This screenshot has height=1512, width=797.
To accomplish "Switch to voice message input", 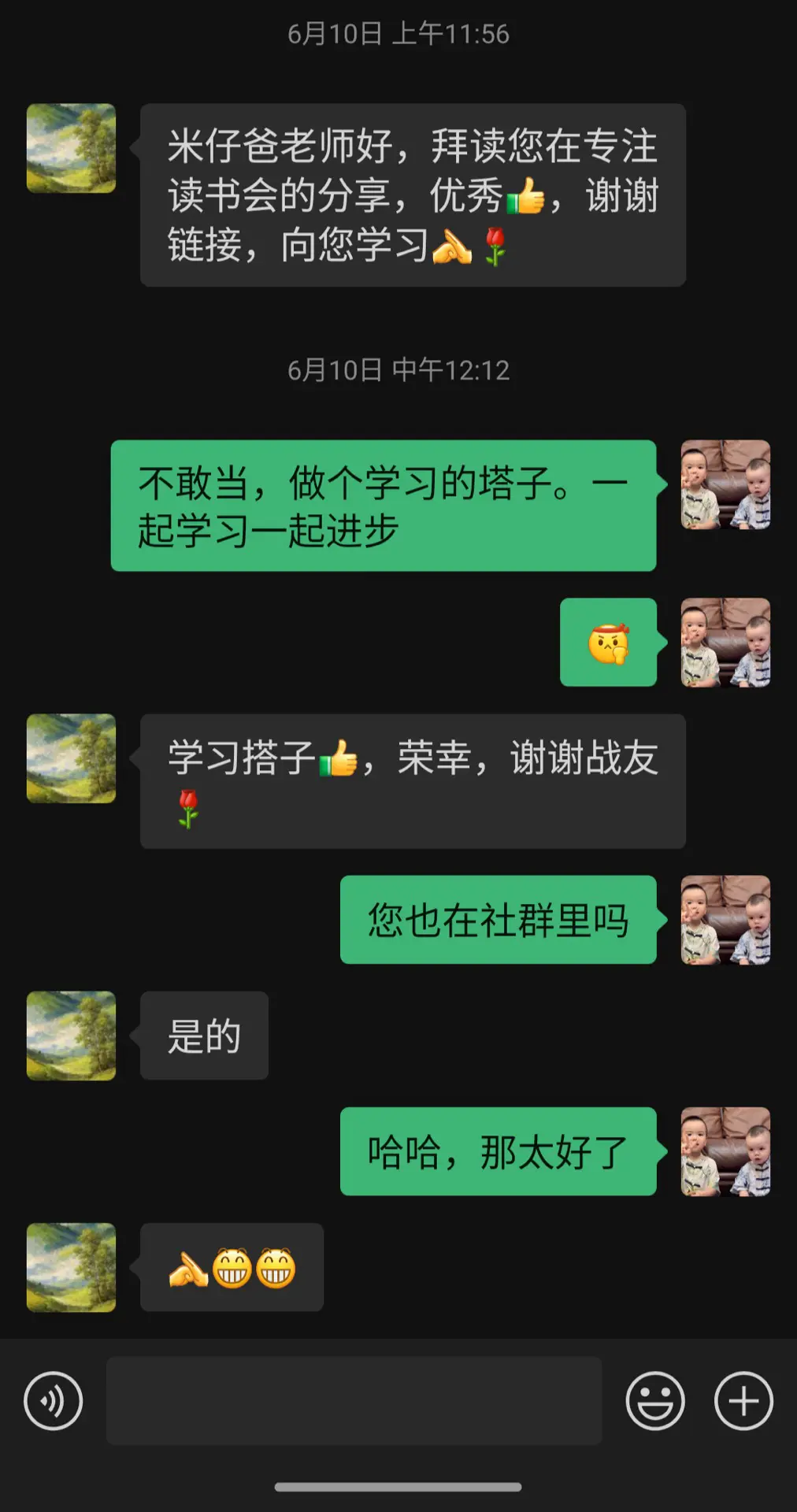I will point(53,1401).
